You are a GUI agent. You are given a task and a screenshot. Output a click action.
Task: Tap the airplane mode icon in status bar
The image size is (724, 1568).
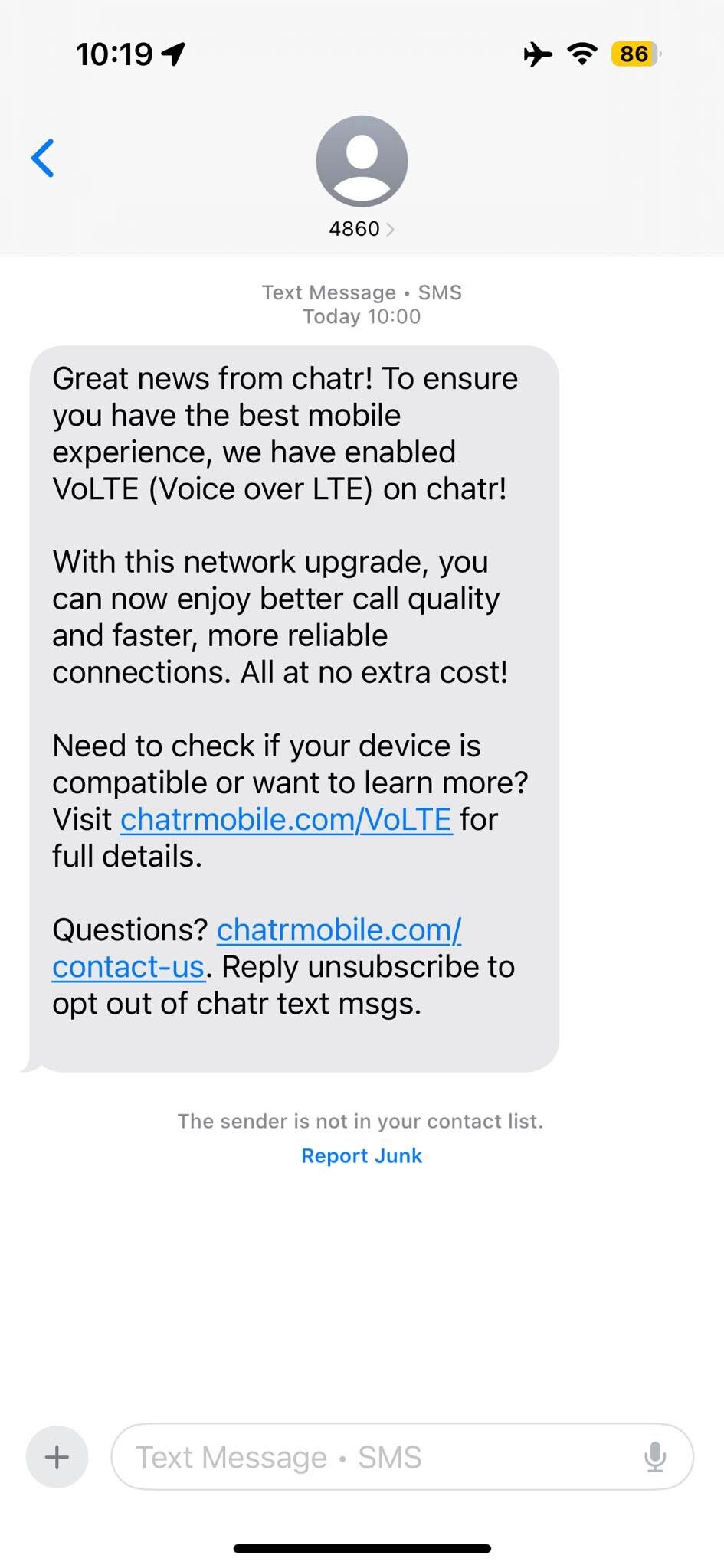coord(539,54)
